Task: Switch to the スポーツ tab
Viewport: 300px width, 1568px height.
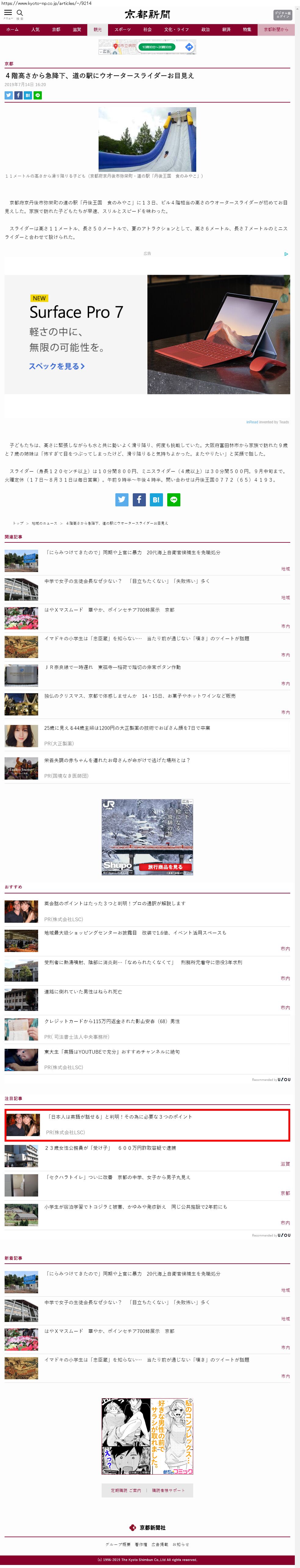Action: [122, 29]
